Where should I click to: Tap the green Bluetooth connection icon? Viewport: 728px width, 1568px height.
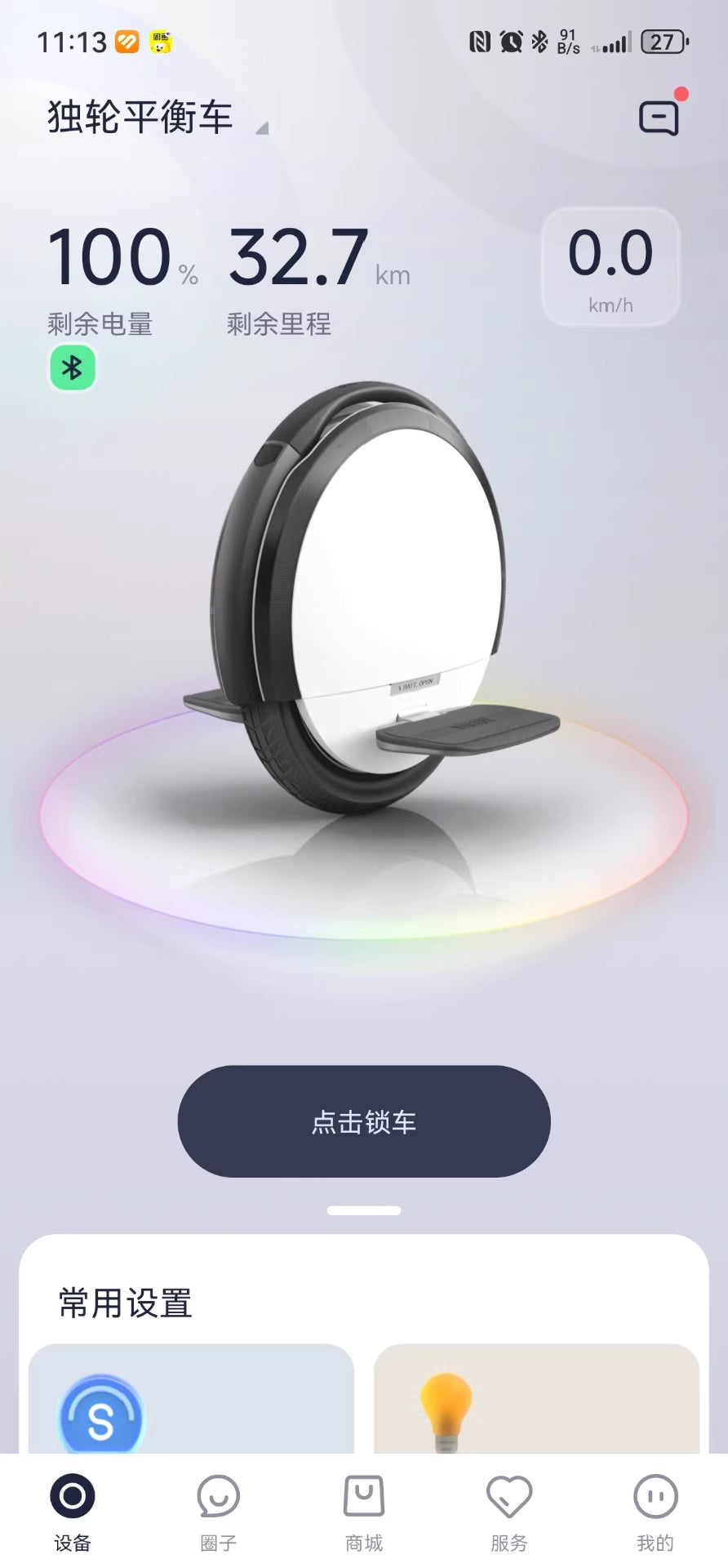[73, 368]
